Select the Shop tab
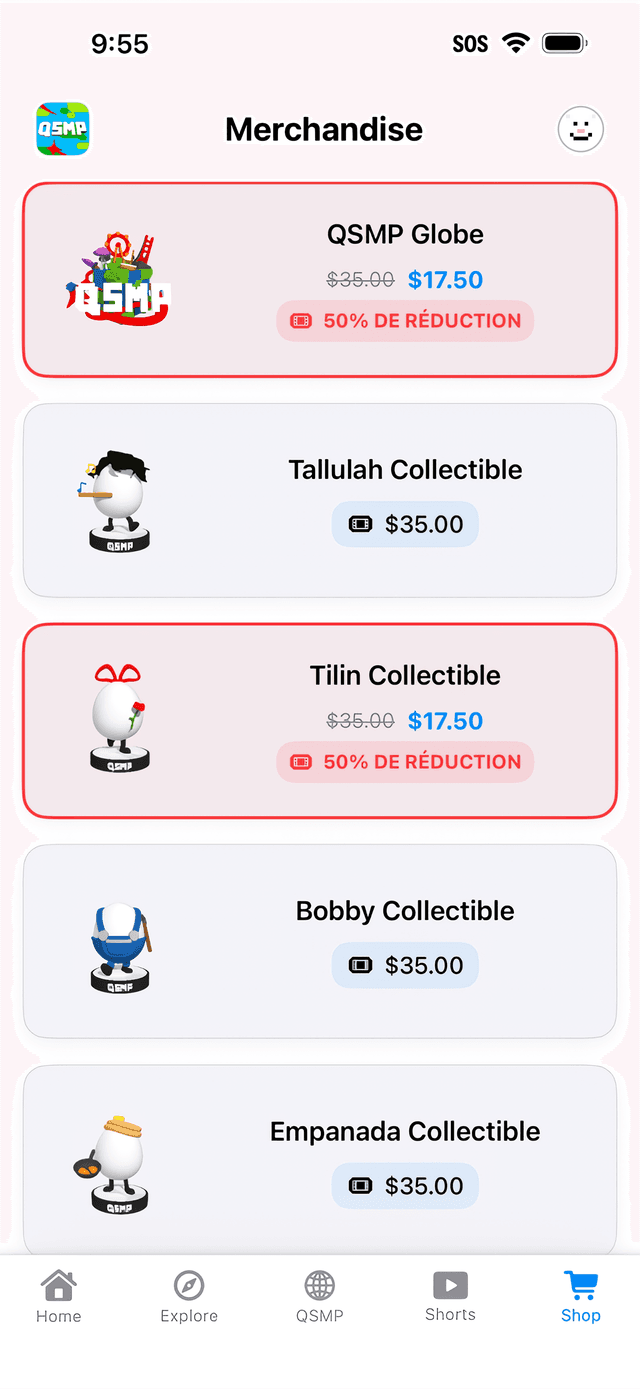640x1389 pixels. (580, 1297)
